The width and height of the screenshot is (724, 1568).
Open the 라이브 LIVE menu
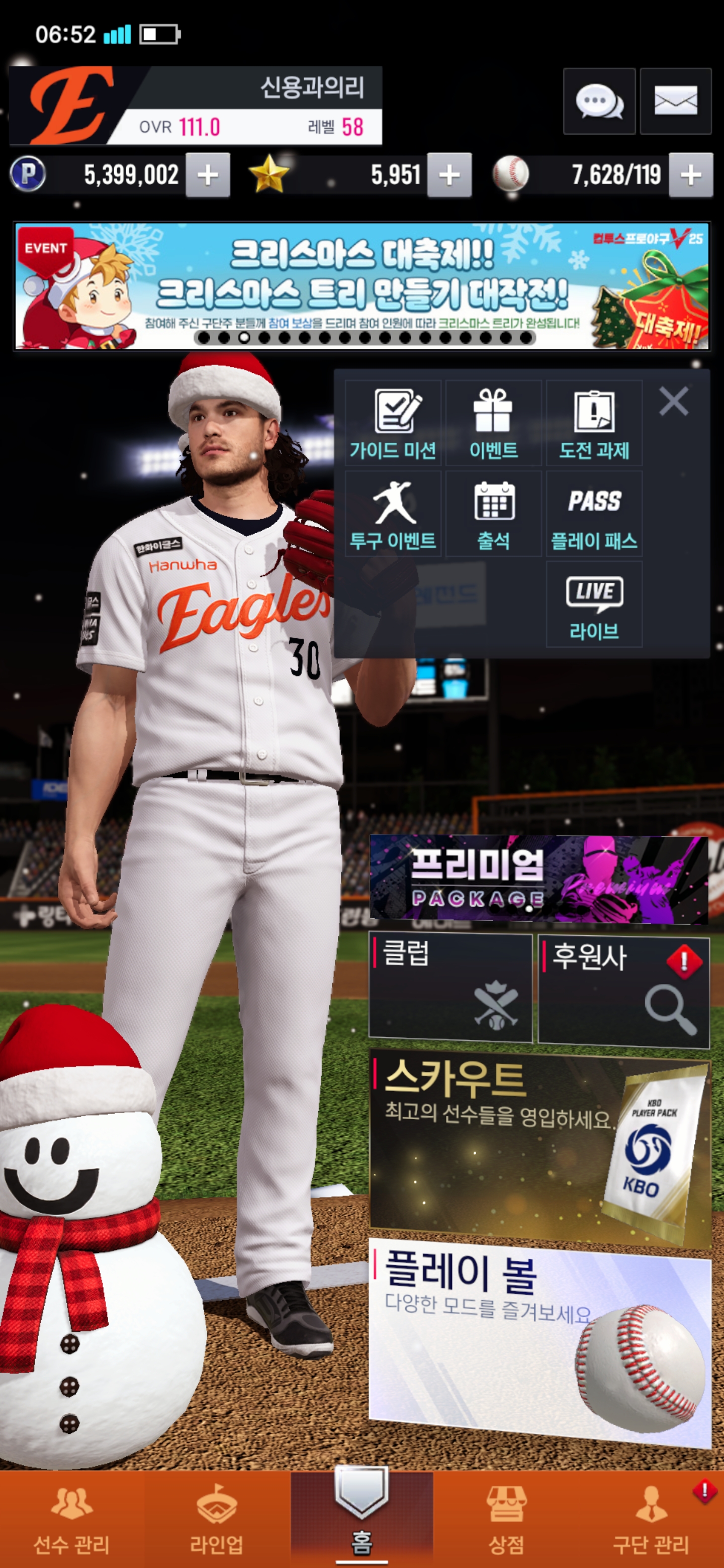(x=594, y=604)
